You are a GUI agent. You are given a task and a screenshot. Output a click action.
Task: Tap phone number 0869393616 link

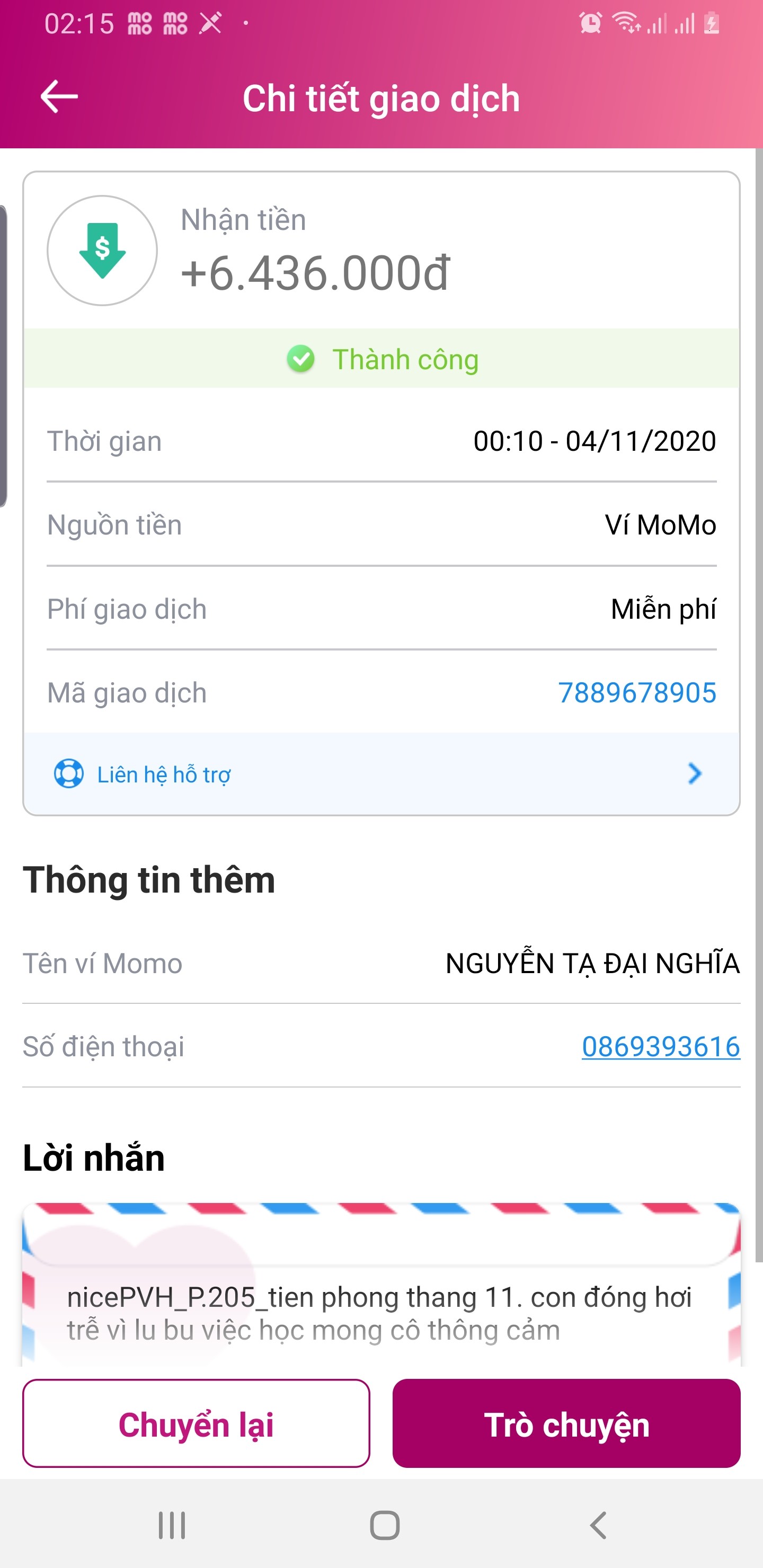[660, 1046]
